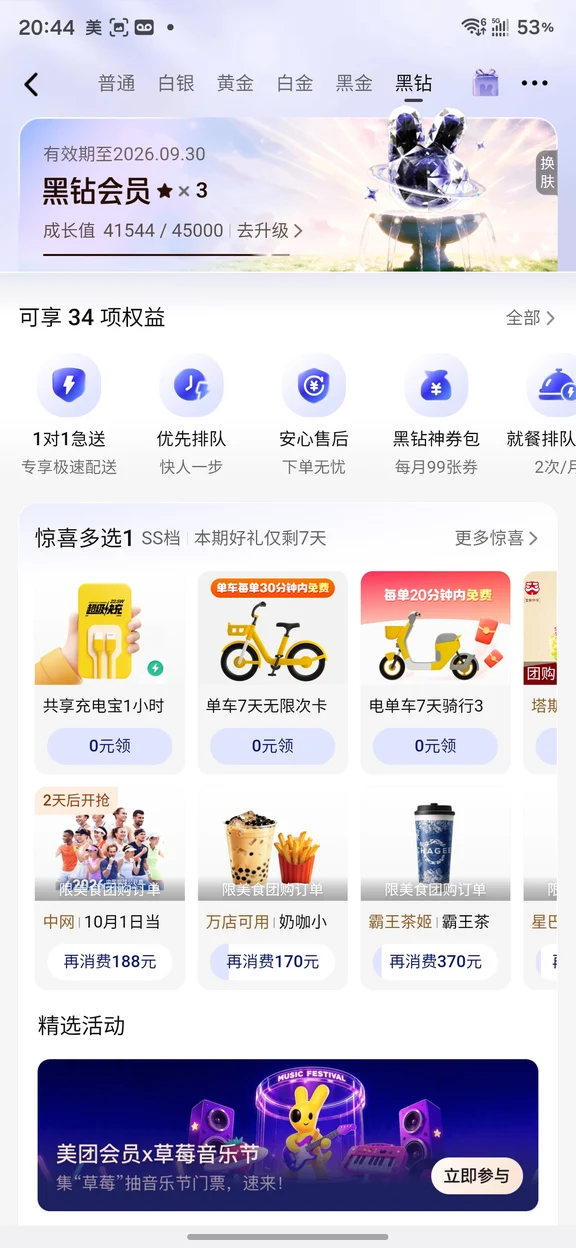Select the 黄金 tier tab

(235, 83)
